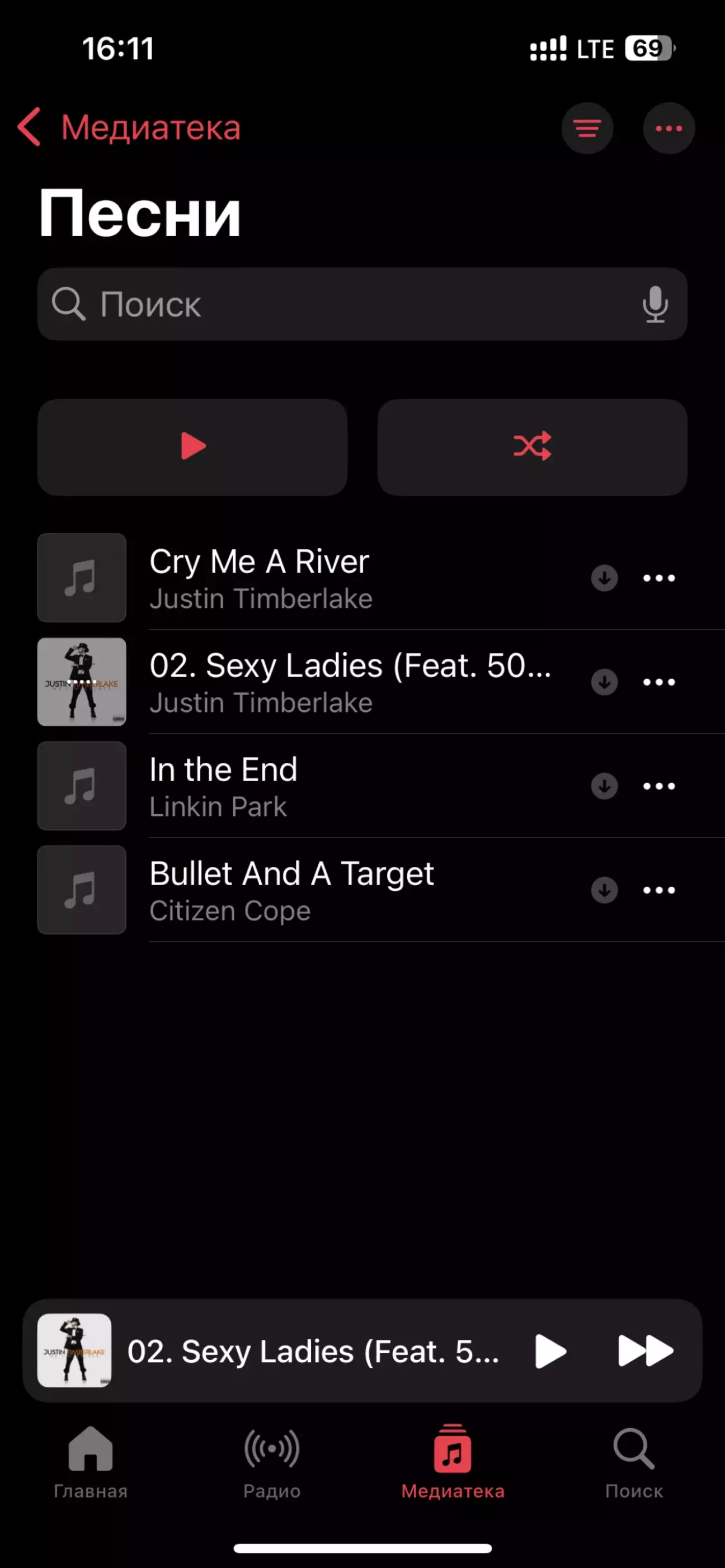The height and width of the screenshot is (1568, 725).
Task: Open more options for In the End
Action: [x=658, y=786]
